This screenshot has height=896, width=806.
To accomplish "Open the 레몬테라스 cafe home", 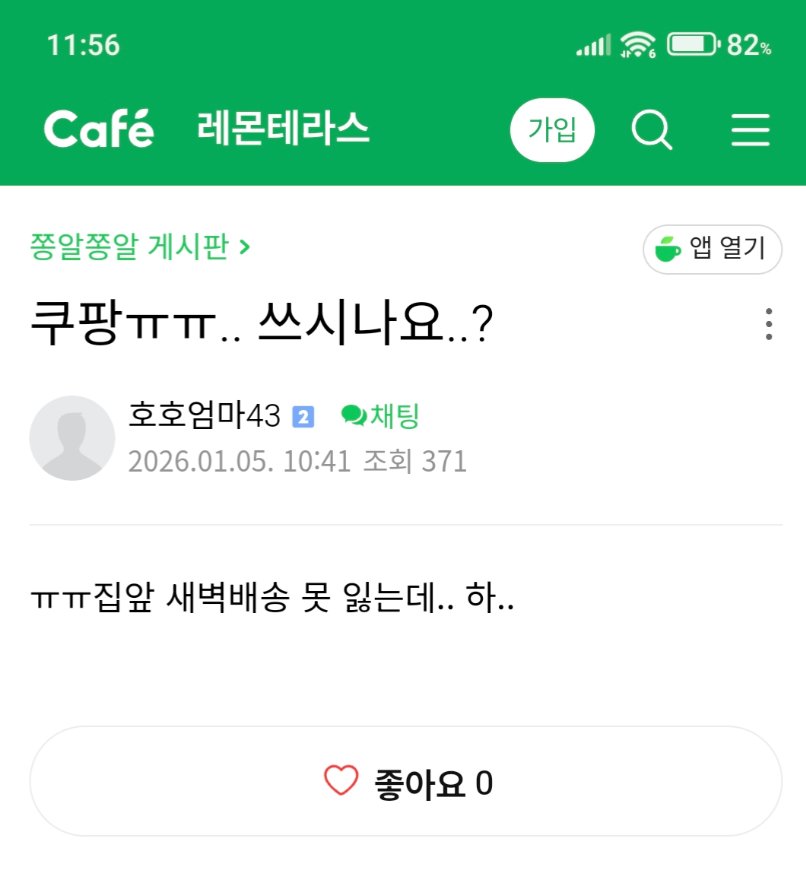I will (283, 129).
